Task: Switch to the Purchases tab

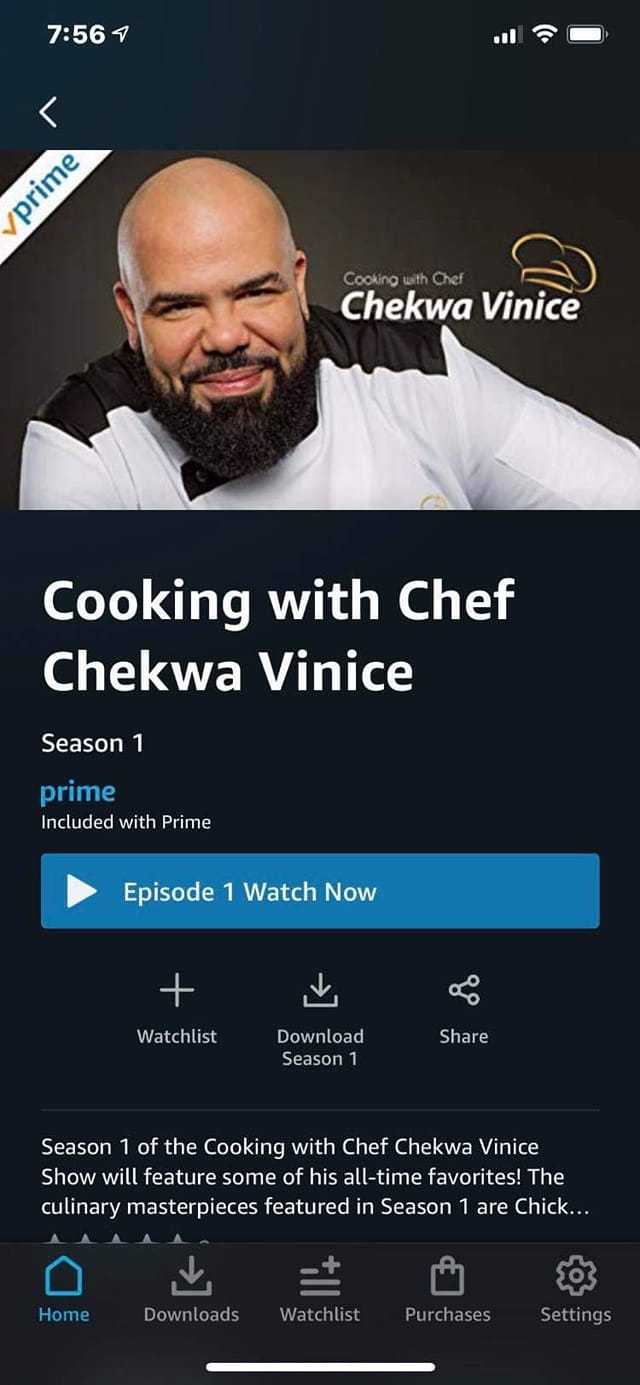Action: 447,1290
